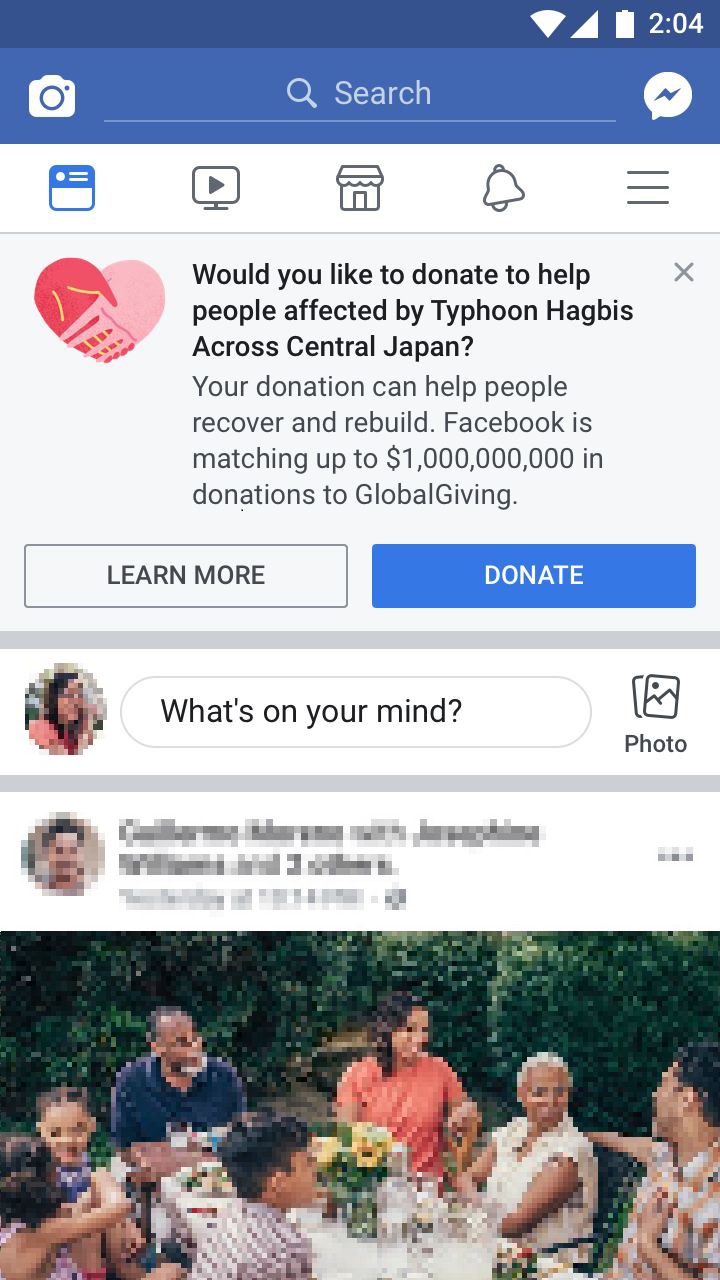Open the post's three-dot options menu
The height and width of the screenshot is (1280, 720).
(x=675, y=855)
